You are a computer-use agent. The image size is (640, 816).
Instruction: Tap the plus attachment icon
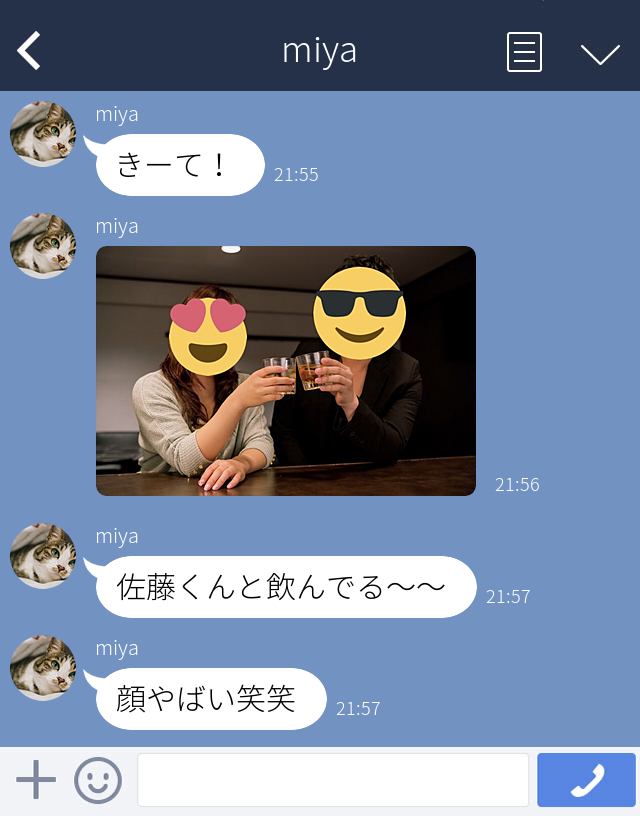pyautogui.click(x=36, y=780)
